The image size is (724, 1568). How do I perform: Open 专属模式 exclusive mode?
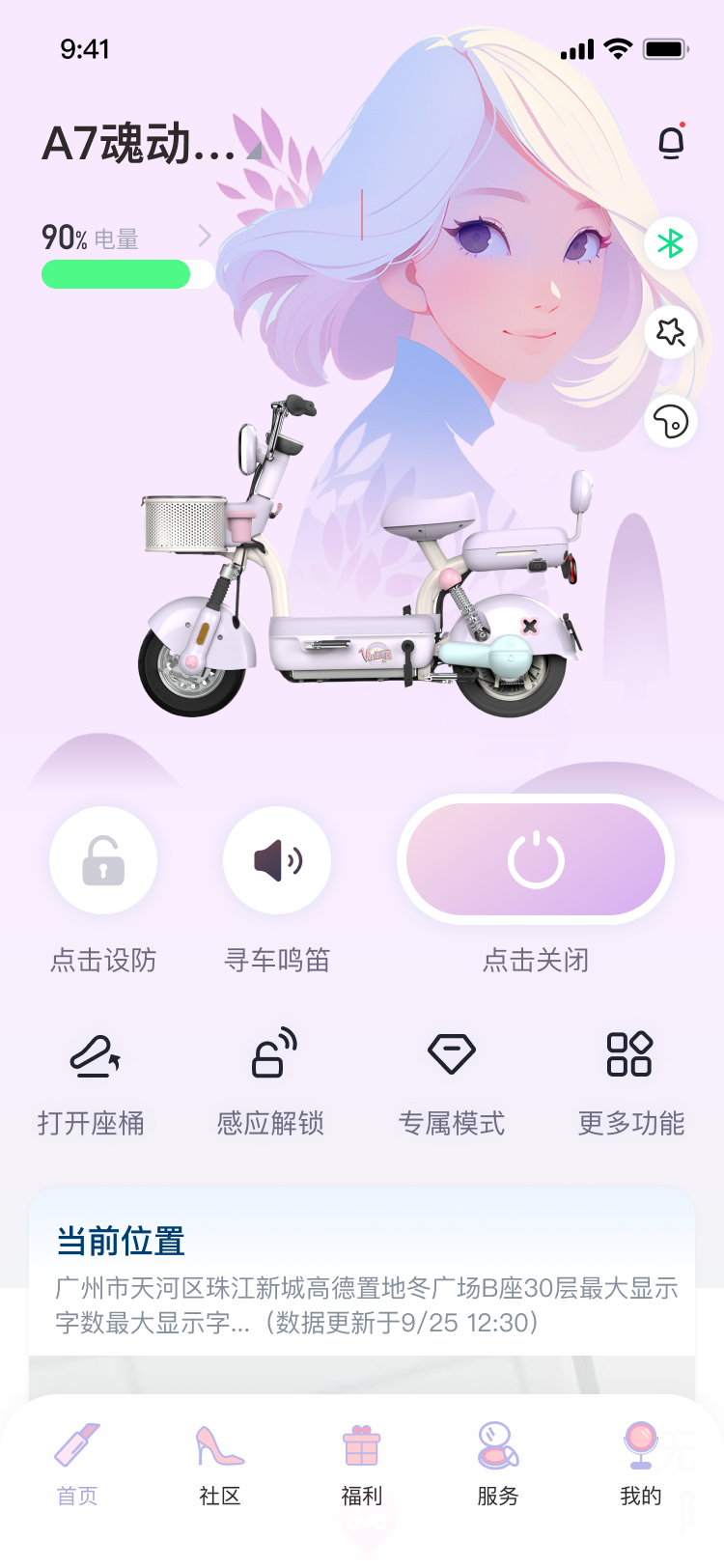pyautogui.click(x=452, y=1079)
